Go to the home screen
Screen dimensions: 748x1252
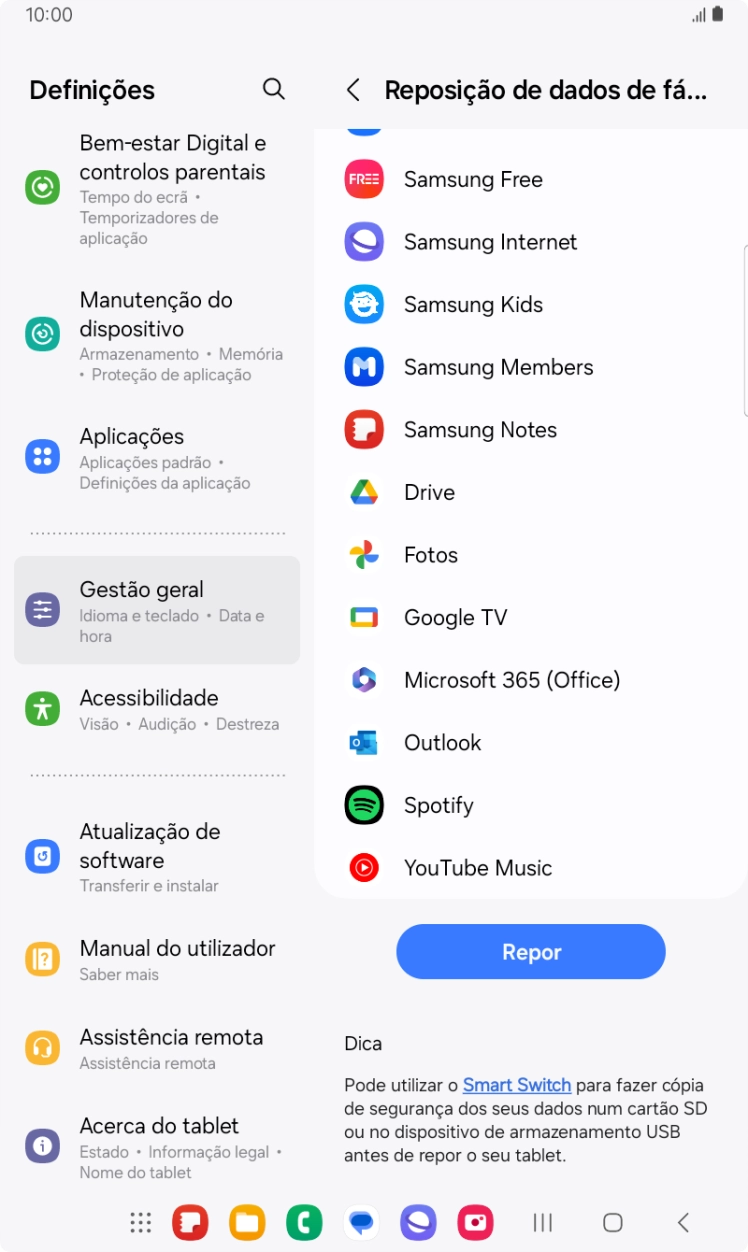pyautogui.click(x=613, y=1222)
